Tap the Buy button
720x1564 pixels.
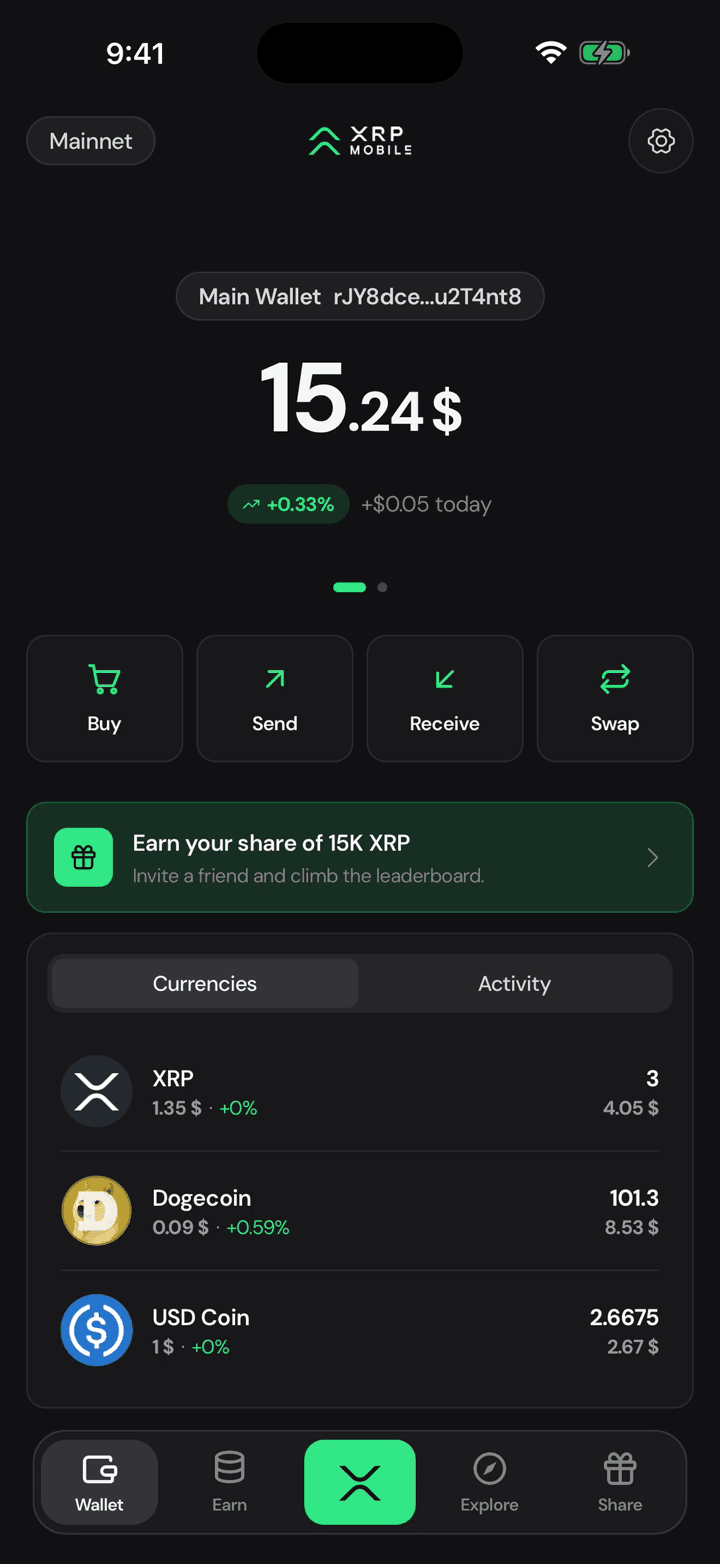[104, 699]
